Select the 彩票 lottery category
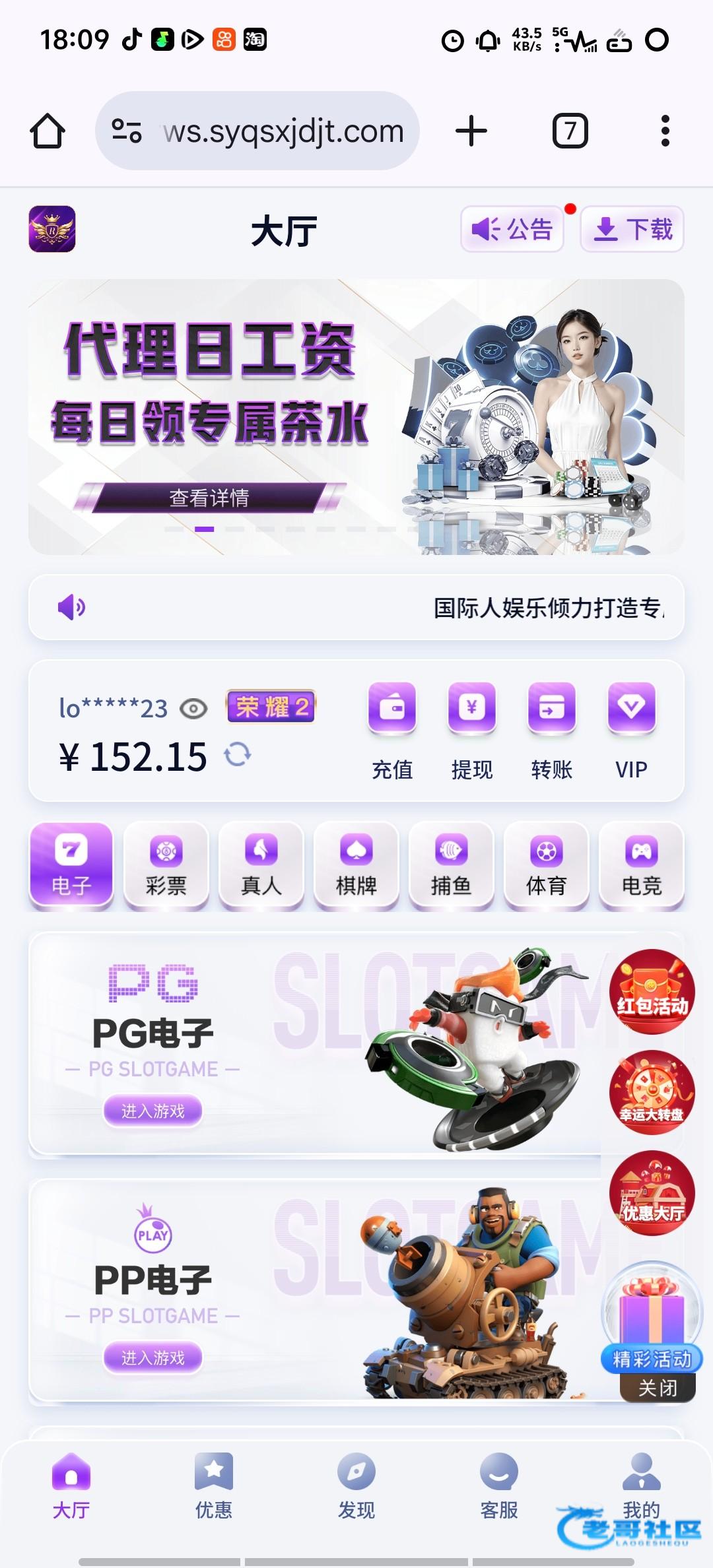The height and width of the screenshot is (1568, 713). (x=166, y=865)
